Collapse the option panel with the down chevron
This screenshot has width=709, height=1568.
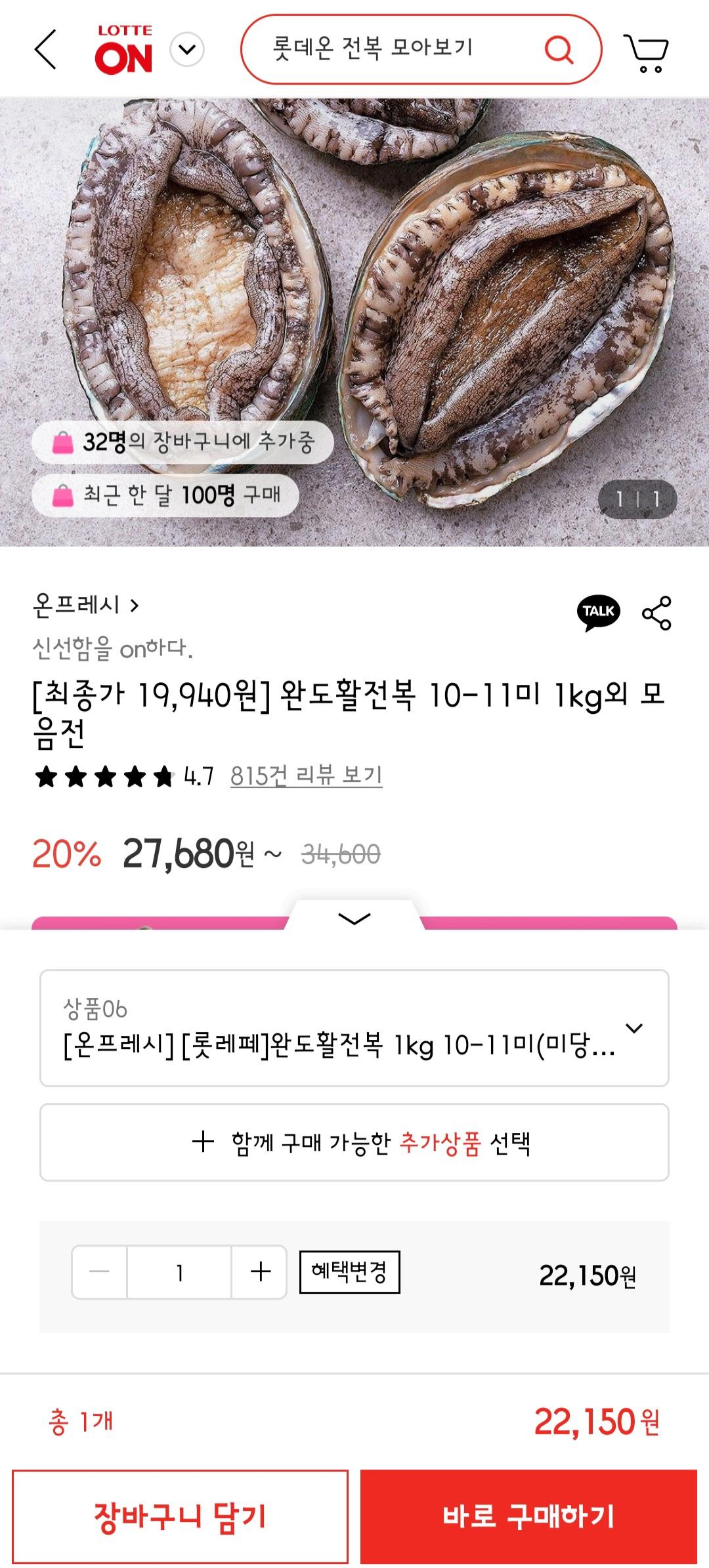tap(354, 918)
